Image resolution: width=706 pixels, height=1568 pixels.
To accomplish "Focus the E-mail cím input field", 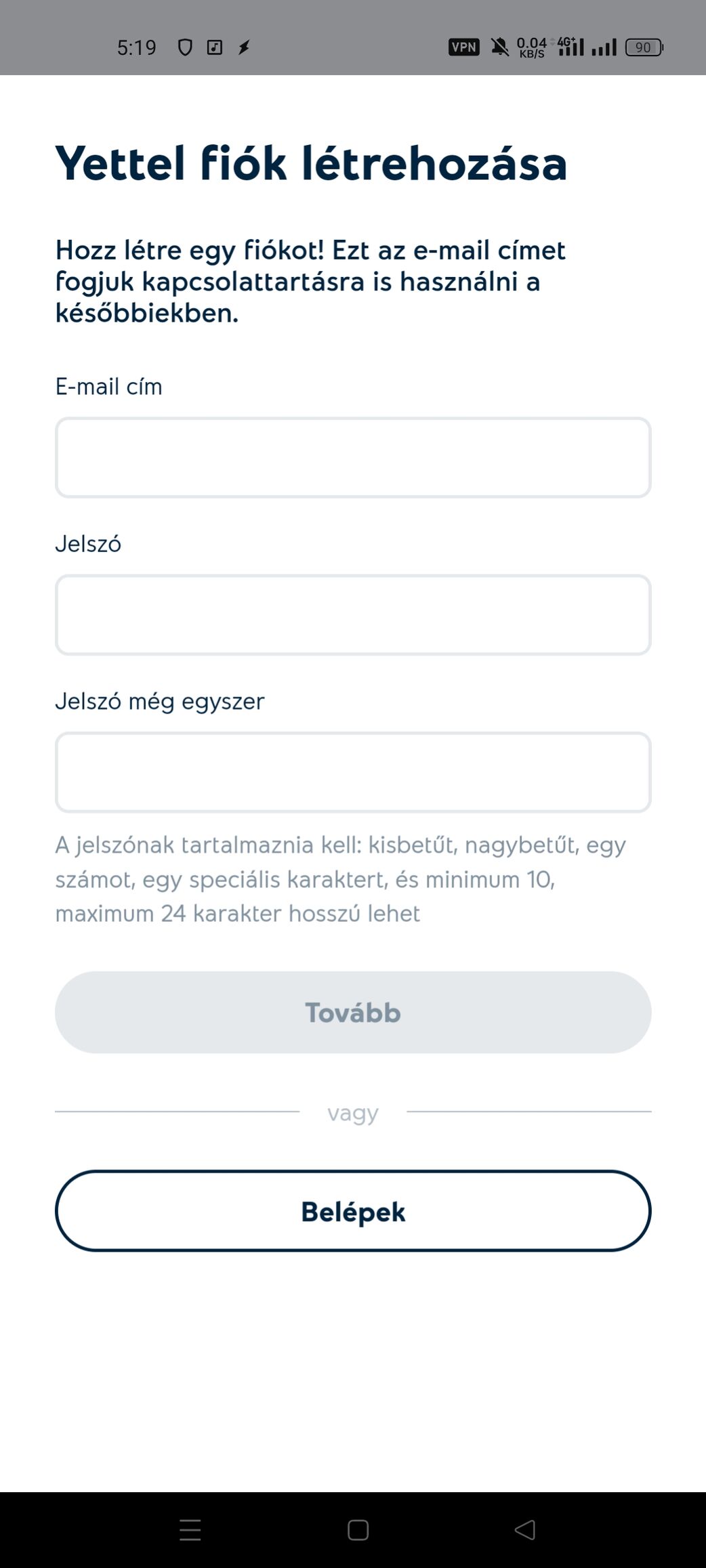I will pos(353,458).
